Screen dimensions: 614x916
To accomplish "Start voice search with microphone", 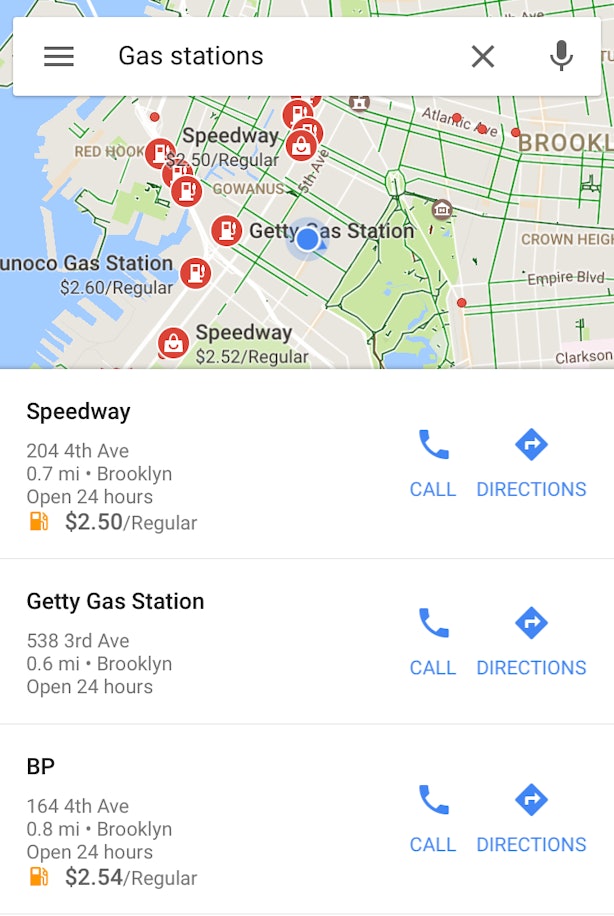I will click(561, 56).
